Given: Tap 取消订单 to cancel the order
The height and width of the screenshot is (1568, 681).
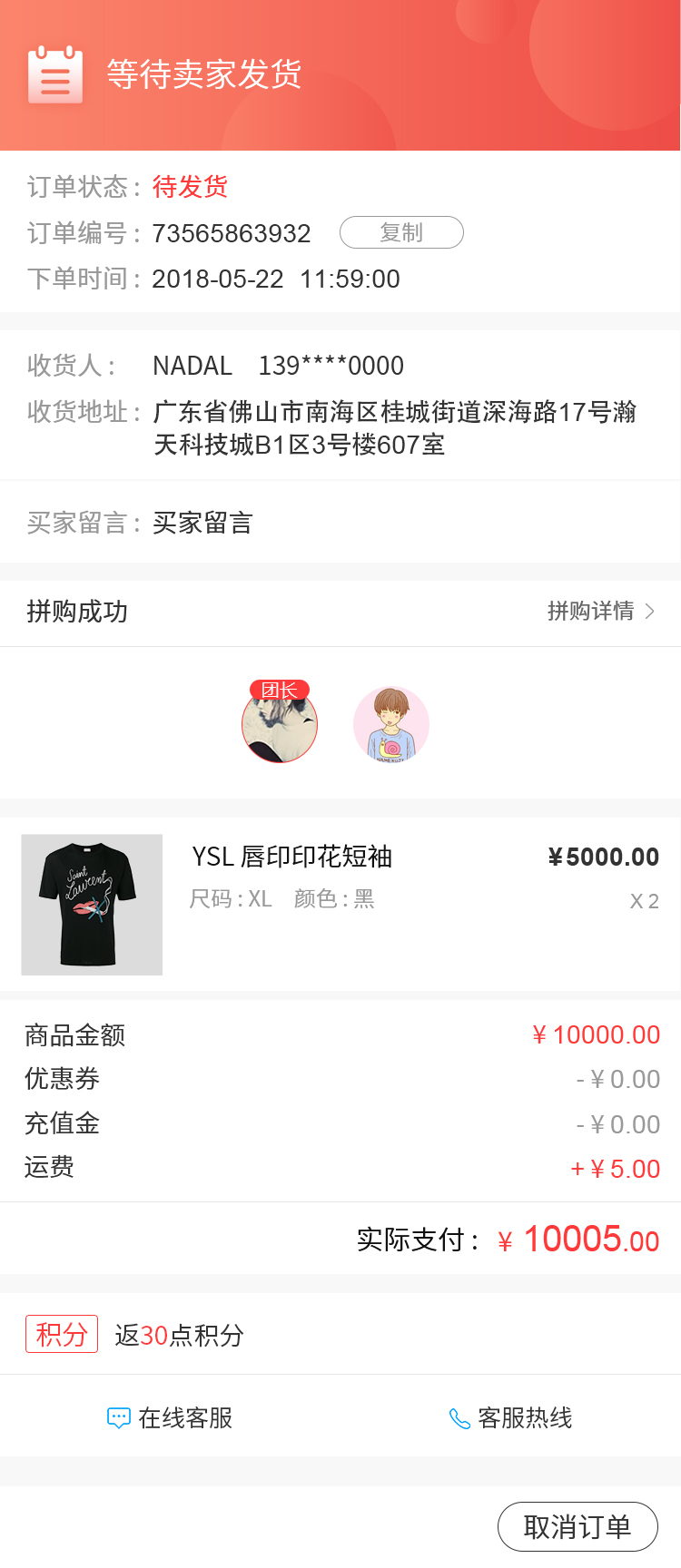Looking at the screenshot, I should click(x=577, y=1527).
